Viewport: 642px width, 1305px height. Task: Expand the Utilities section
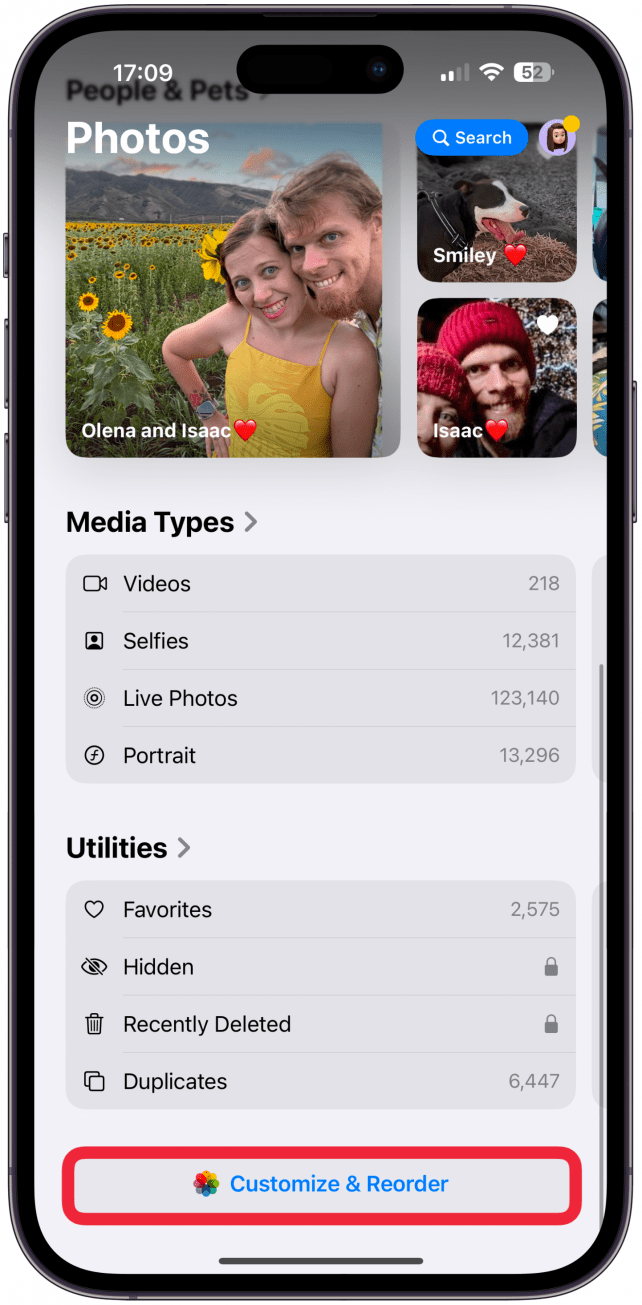[128, 848]
